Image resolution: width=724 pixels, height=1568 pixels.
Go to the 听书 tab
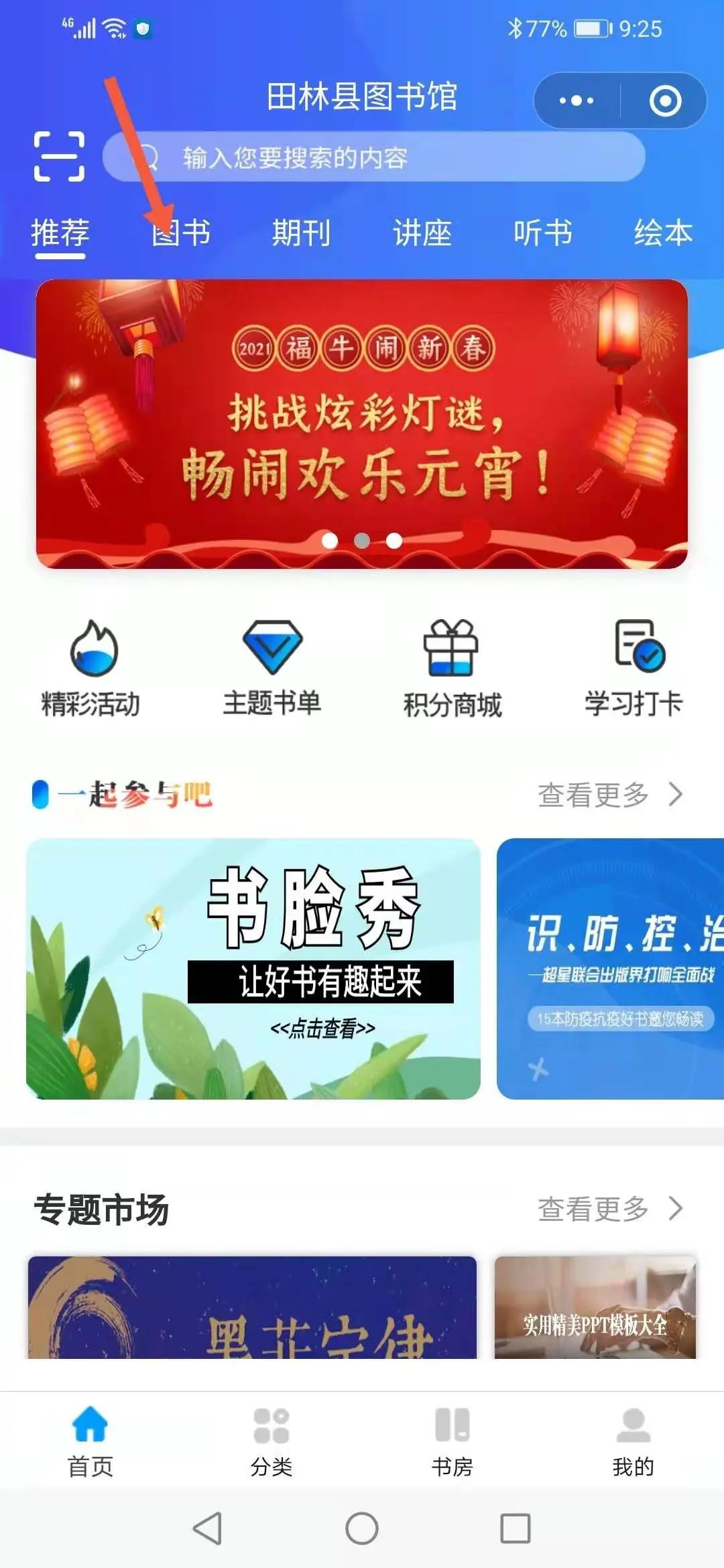(x=543, y=233)
